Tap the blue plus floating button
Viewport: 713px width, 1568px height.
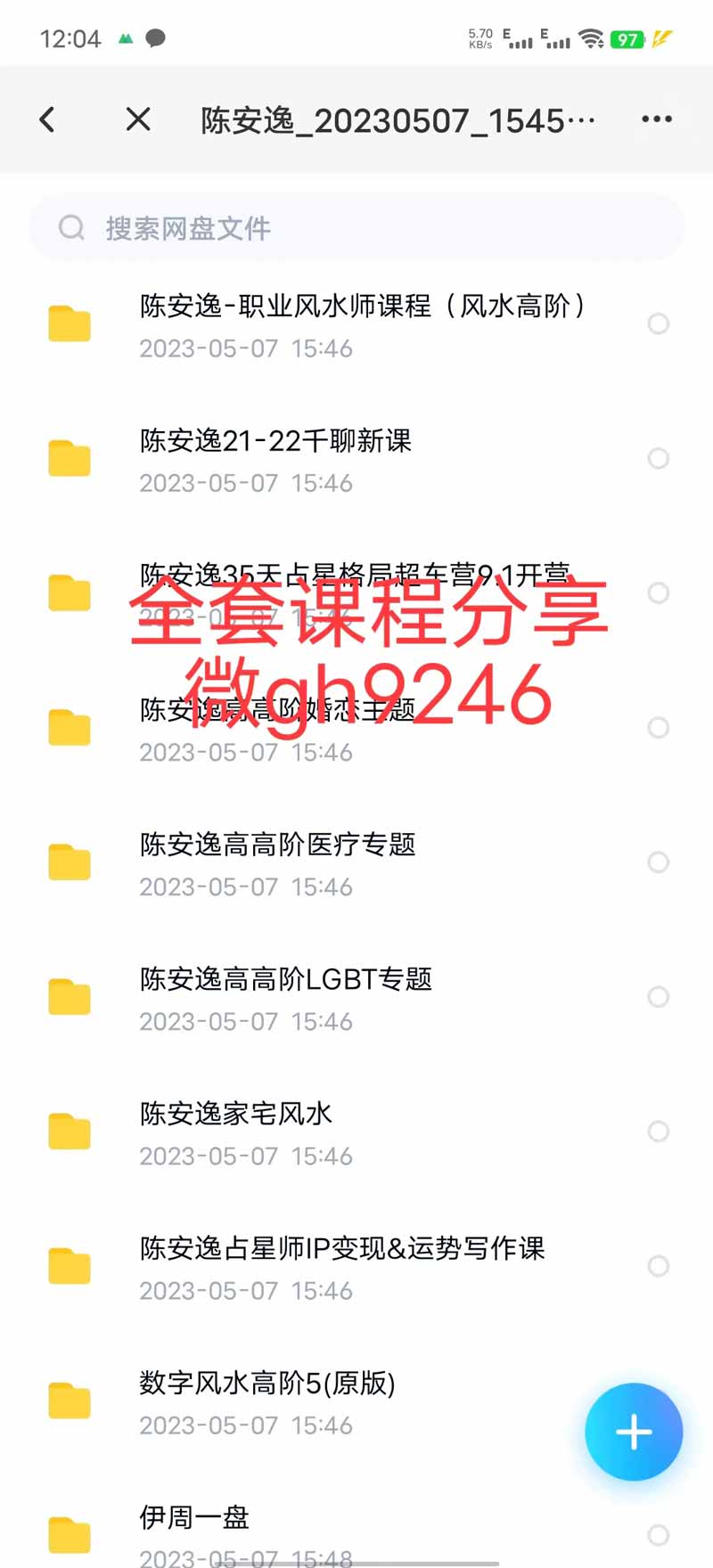click(634, 1432)
